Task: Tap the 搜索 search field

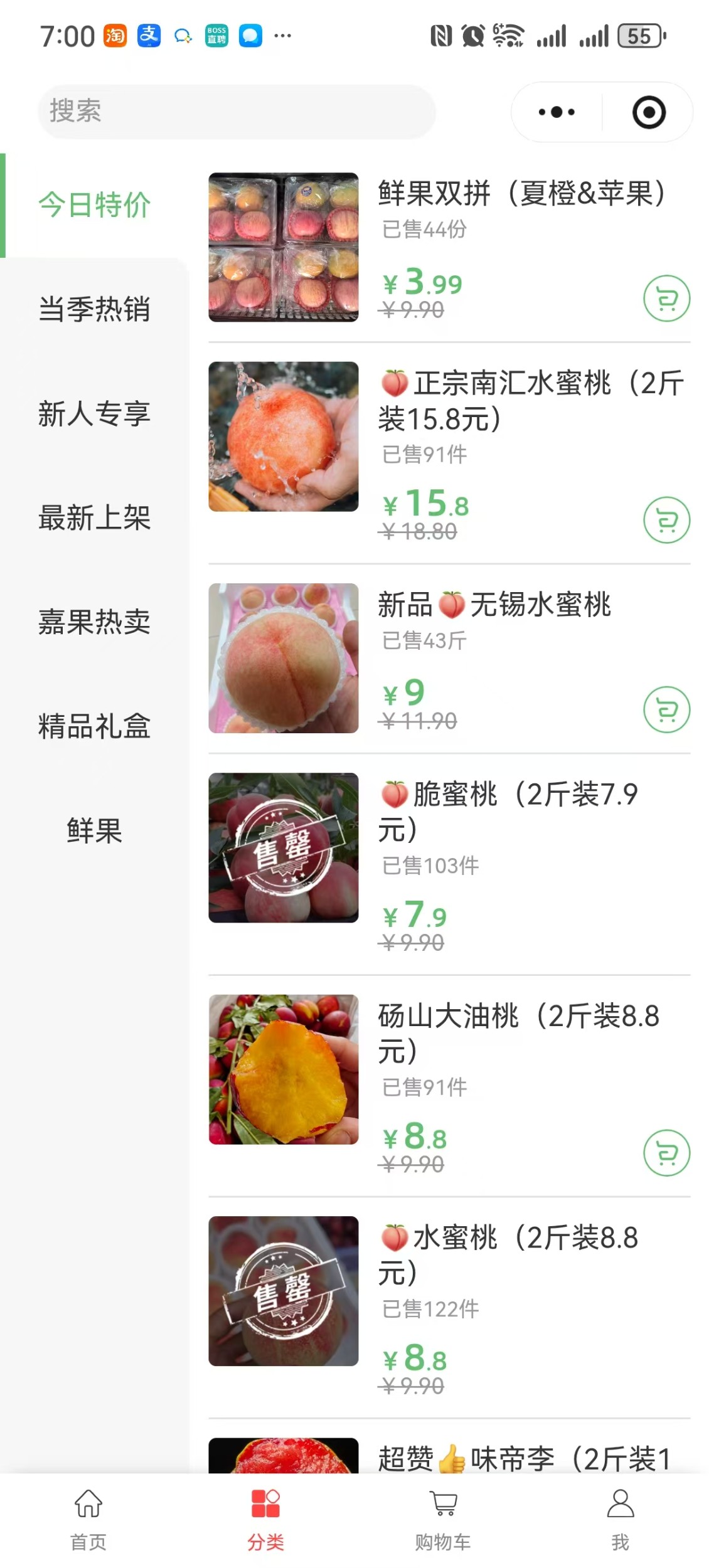Action: click(x=237, y=112)
